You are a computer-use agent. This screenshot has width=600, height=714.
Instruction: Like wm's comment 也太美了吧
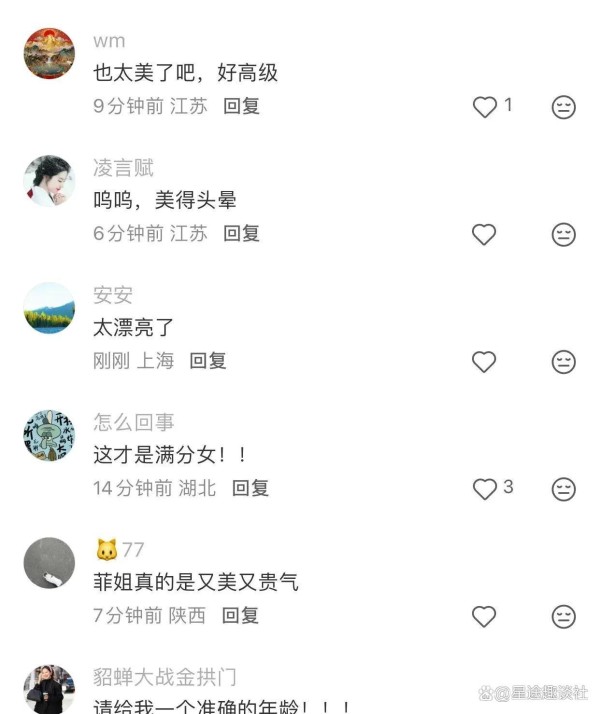pos(485,107)
